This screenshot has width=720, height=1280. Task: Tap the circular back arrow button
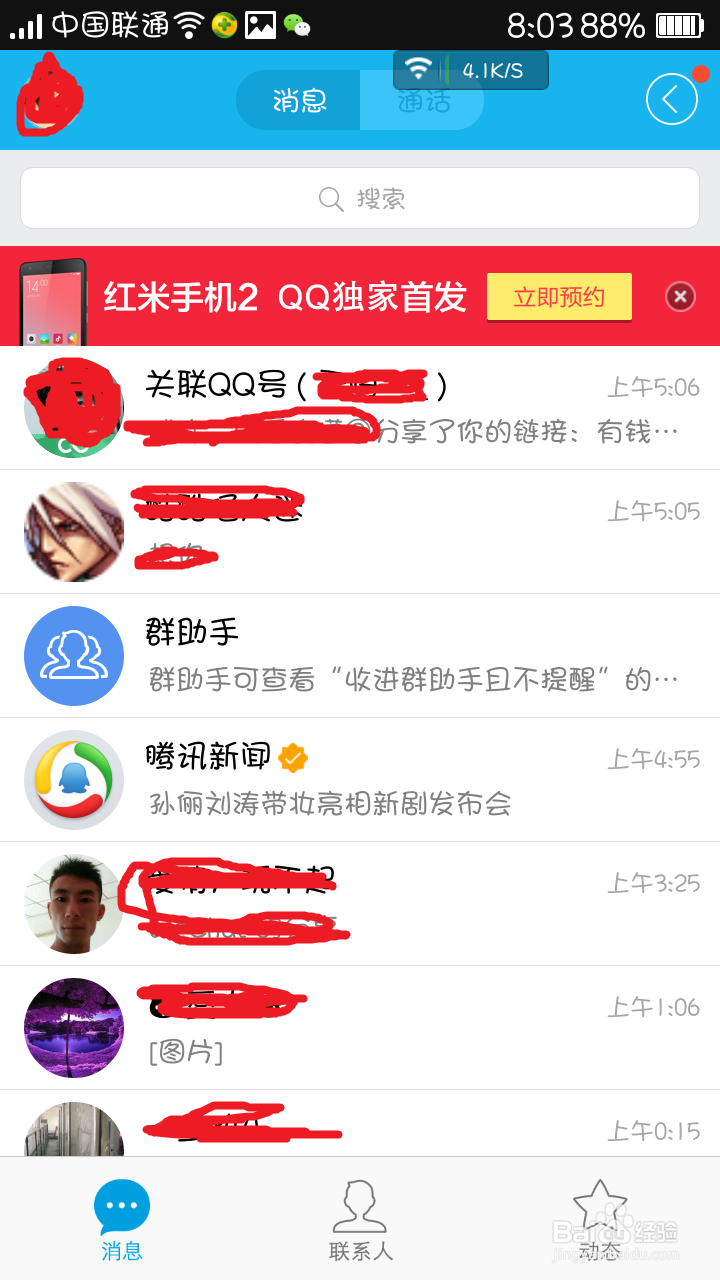coord(671,99)
